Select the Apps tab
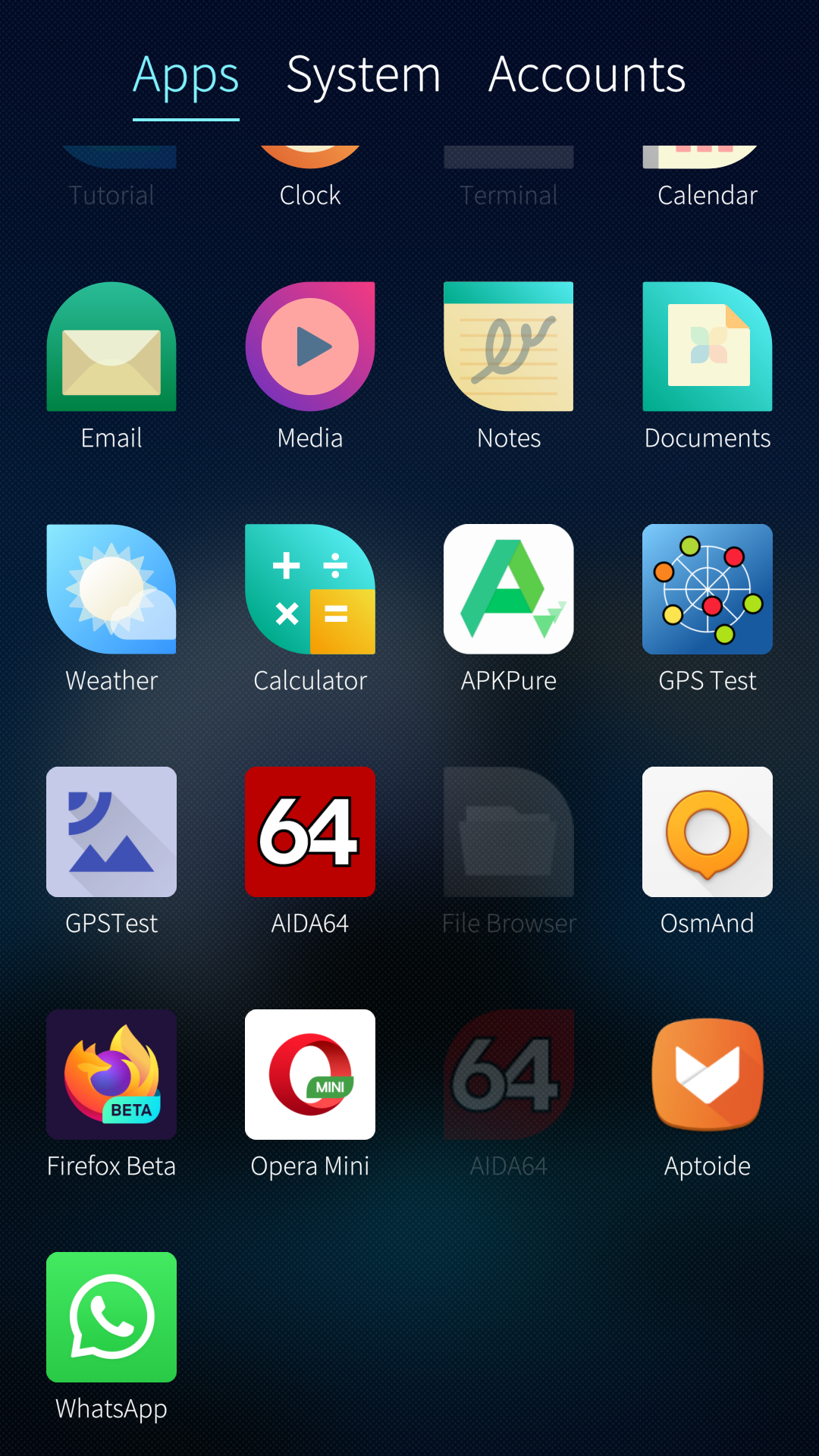 [x=186, y=75]
